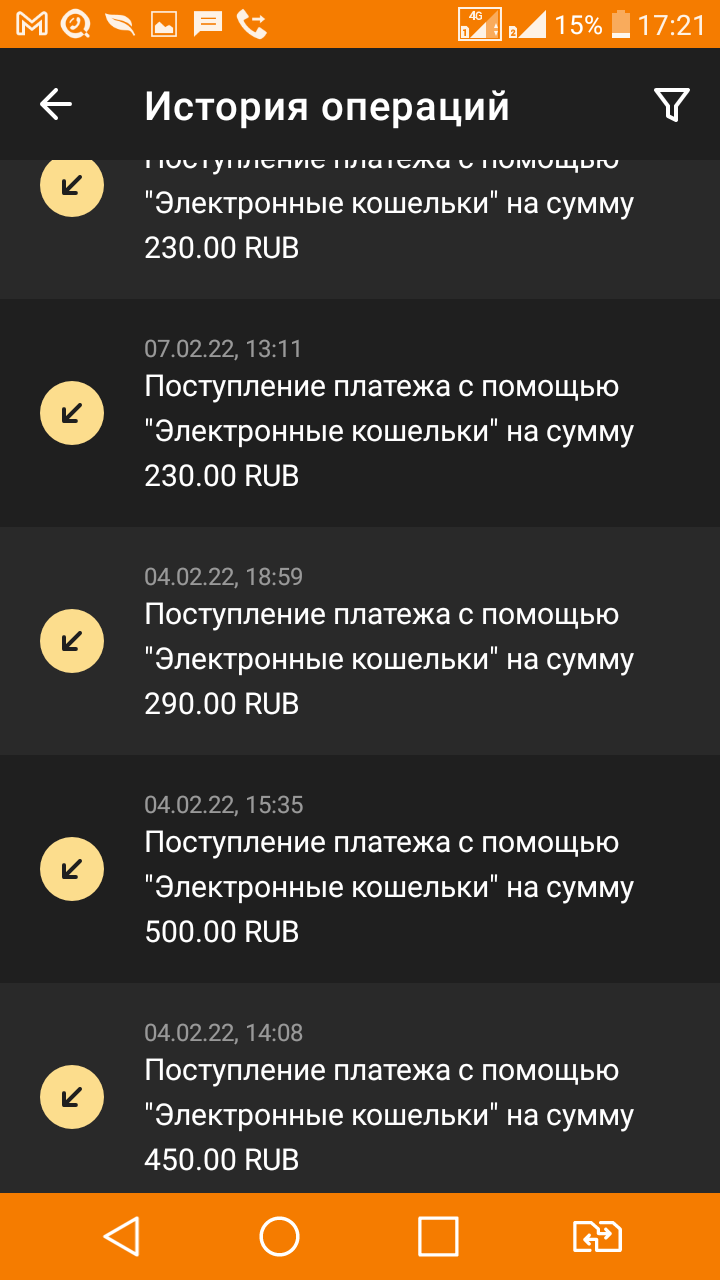
Task: View the 04.02.22, 14:08 payment of 450.00 RUB
Action: [360, 1088]
